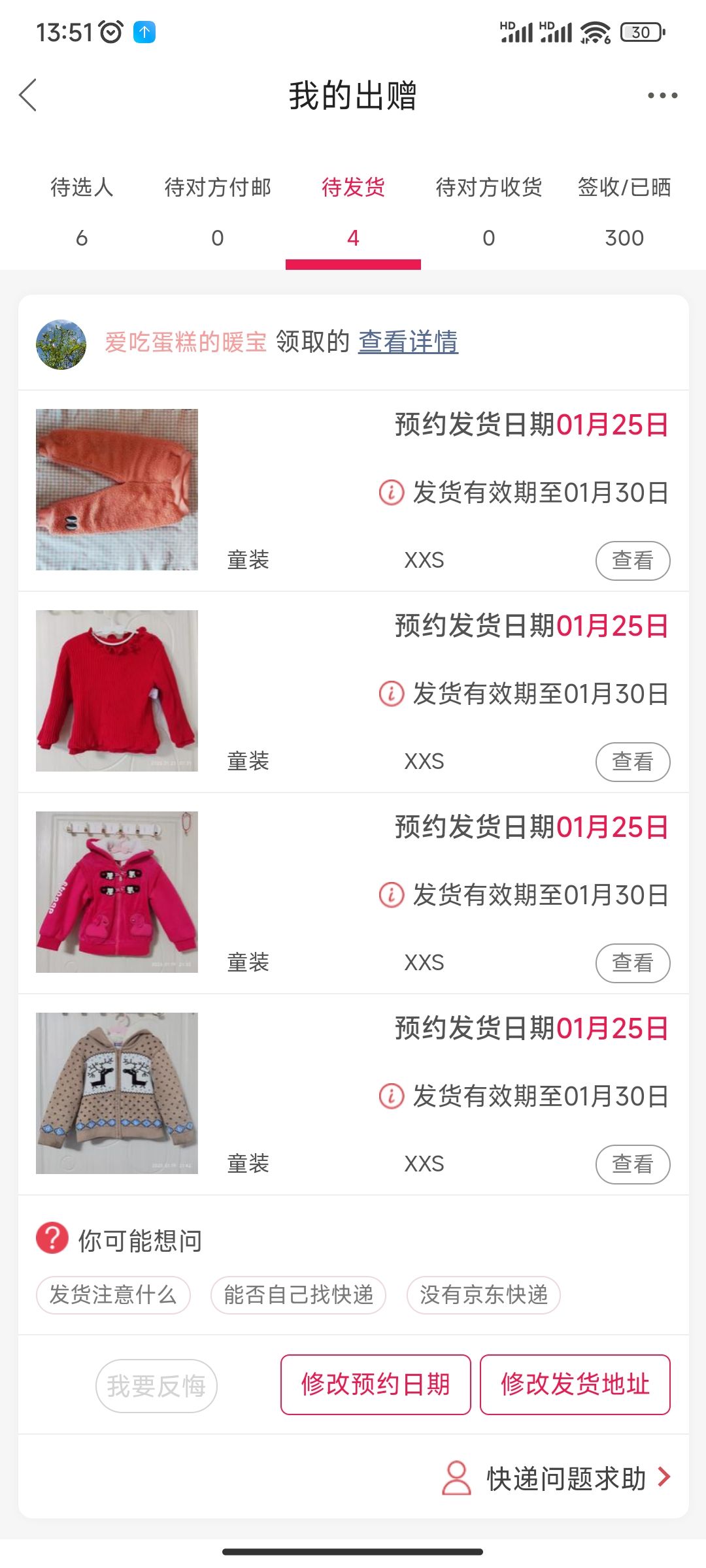Open 爱吃蛋糕的暖宝's profile avatar
Image resolution: width=706 pixels, height=1568 pixels.
61,344
